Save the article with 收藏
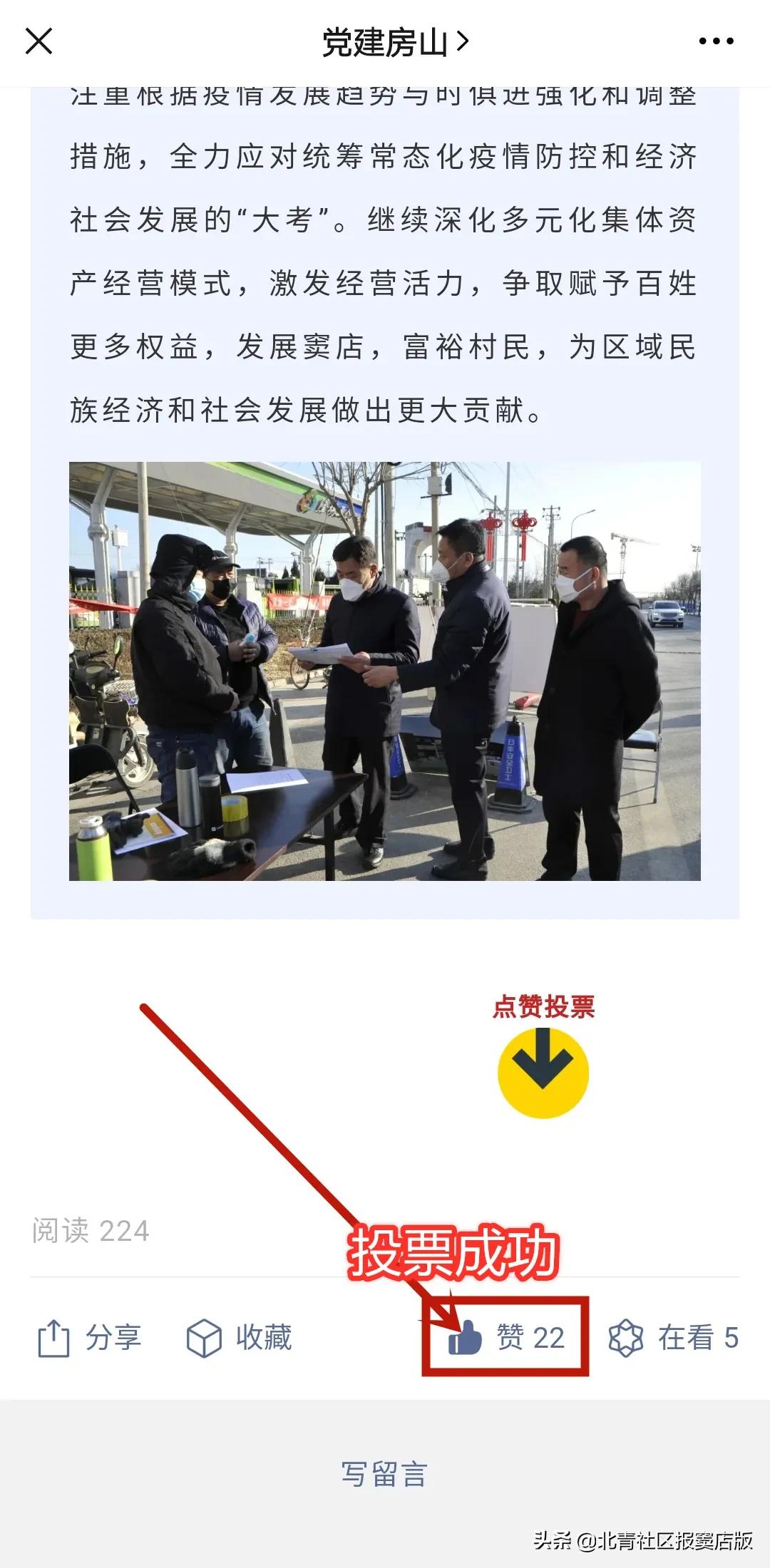This screenshot has height=1568, width=770. [x=239, y=1338]
